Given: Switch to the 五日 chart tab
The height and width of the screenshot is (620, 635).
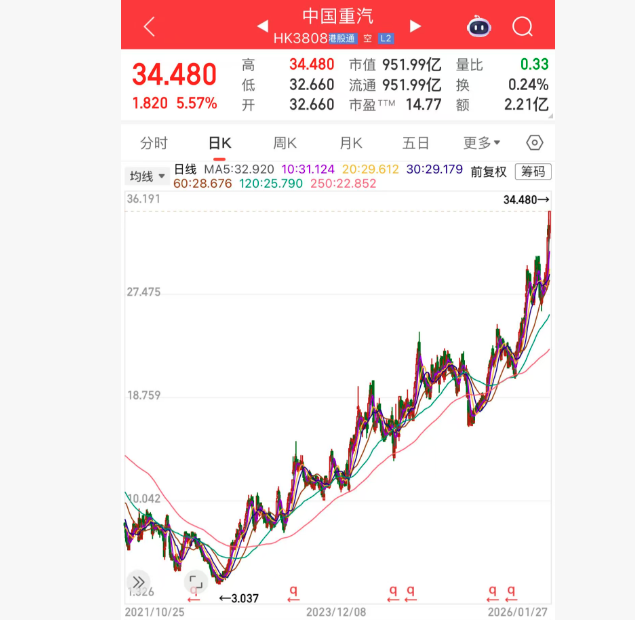Looking at the screenshot, I should pos(416,143).
